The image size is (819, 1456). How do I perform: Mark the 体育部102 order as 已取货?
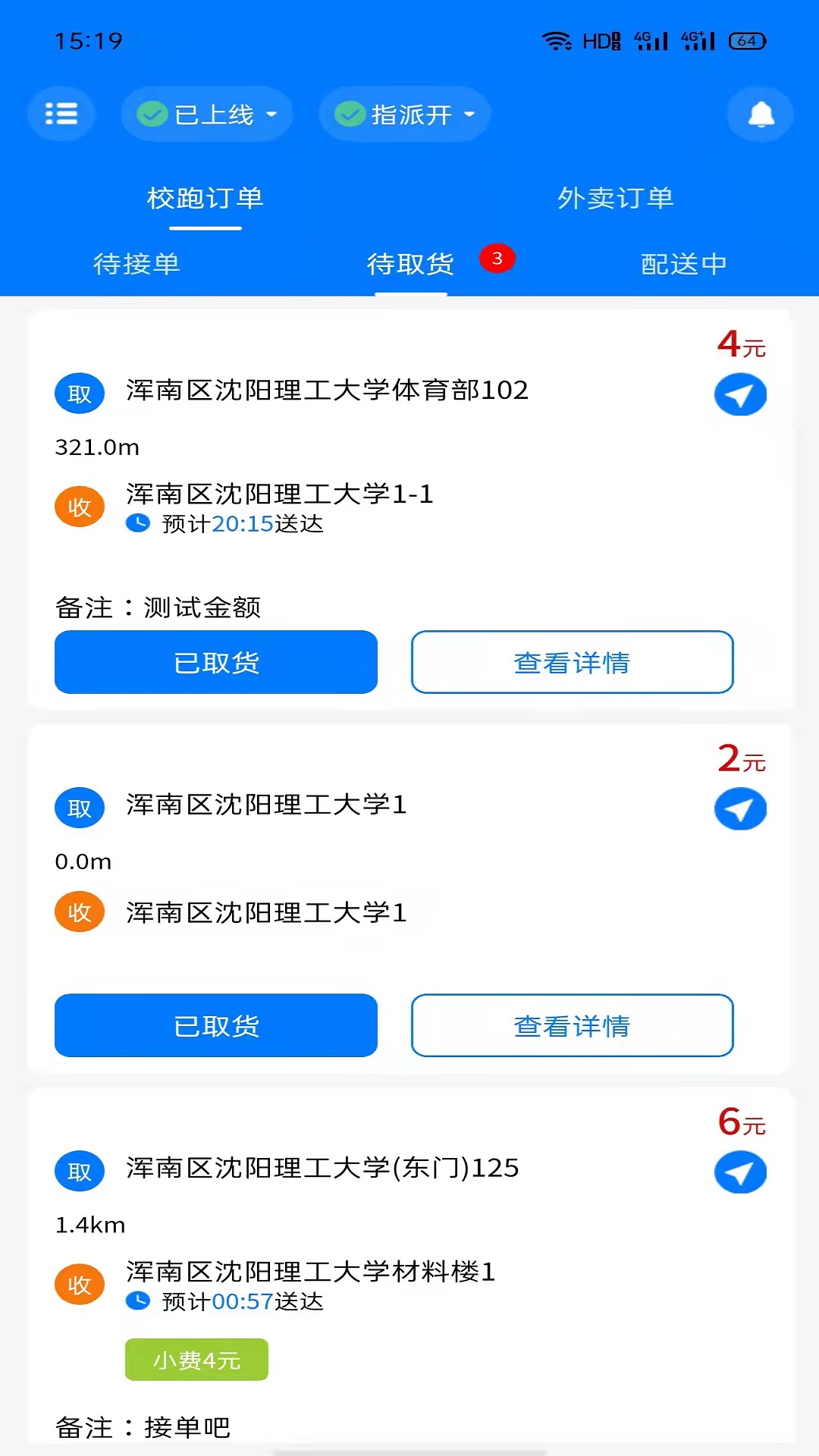click(x=216, y=662)
